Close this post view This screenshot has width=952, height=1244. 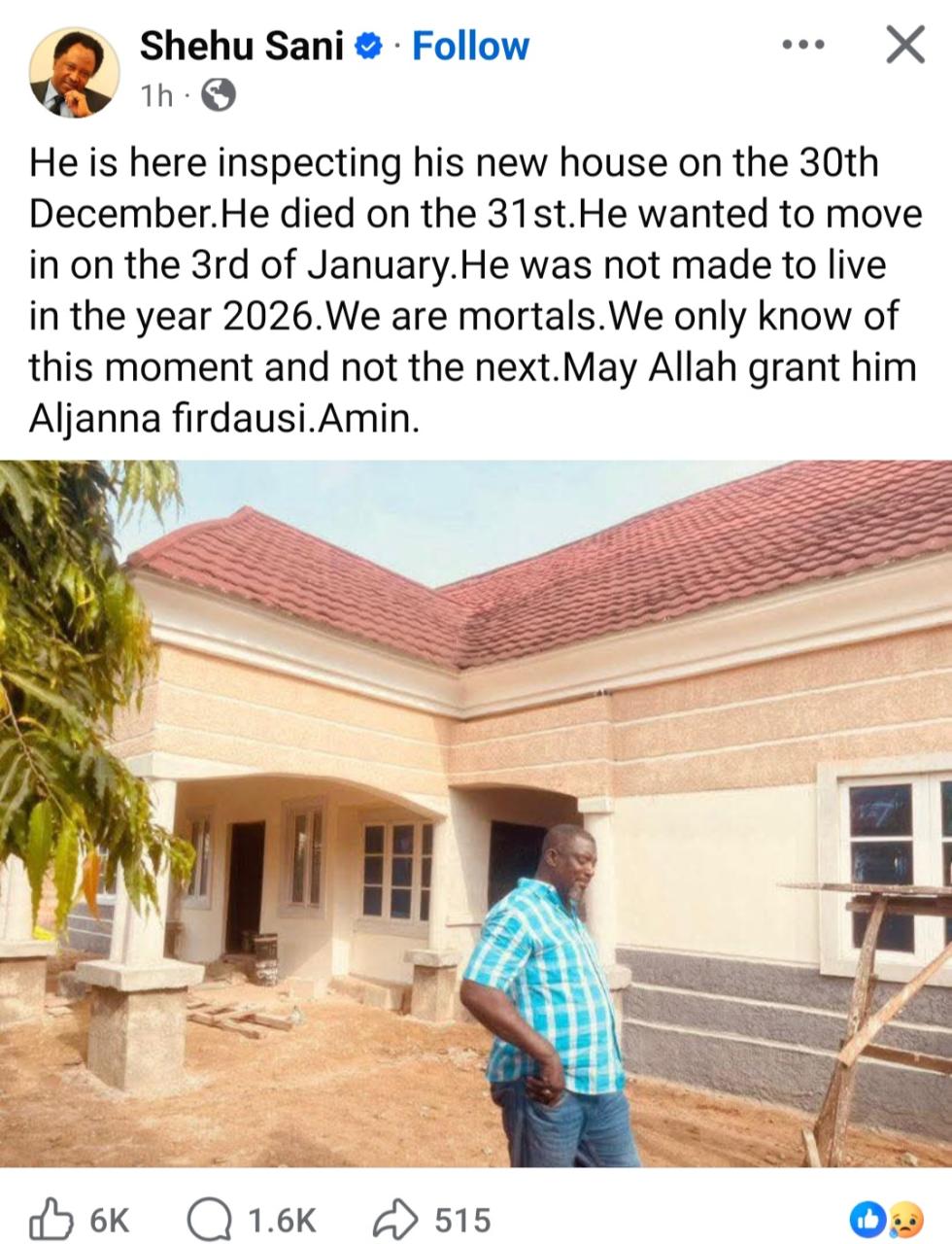click(x=905, y=46)
